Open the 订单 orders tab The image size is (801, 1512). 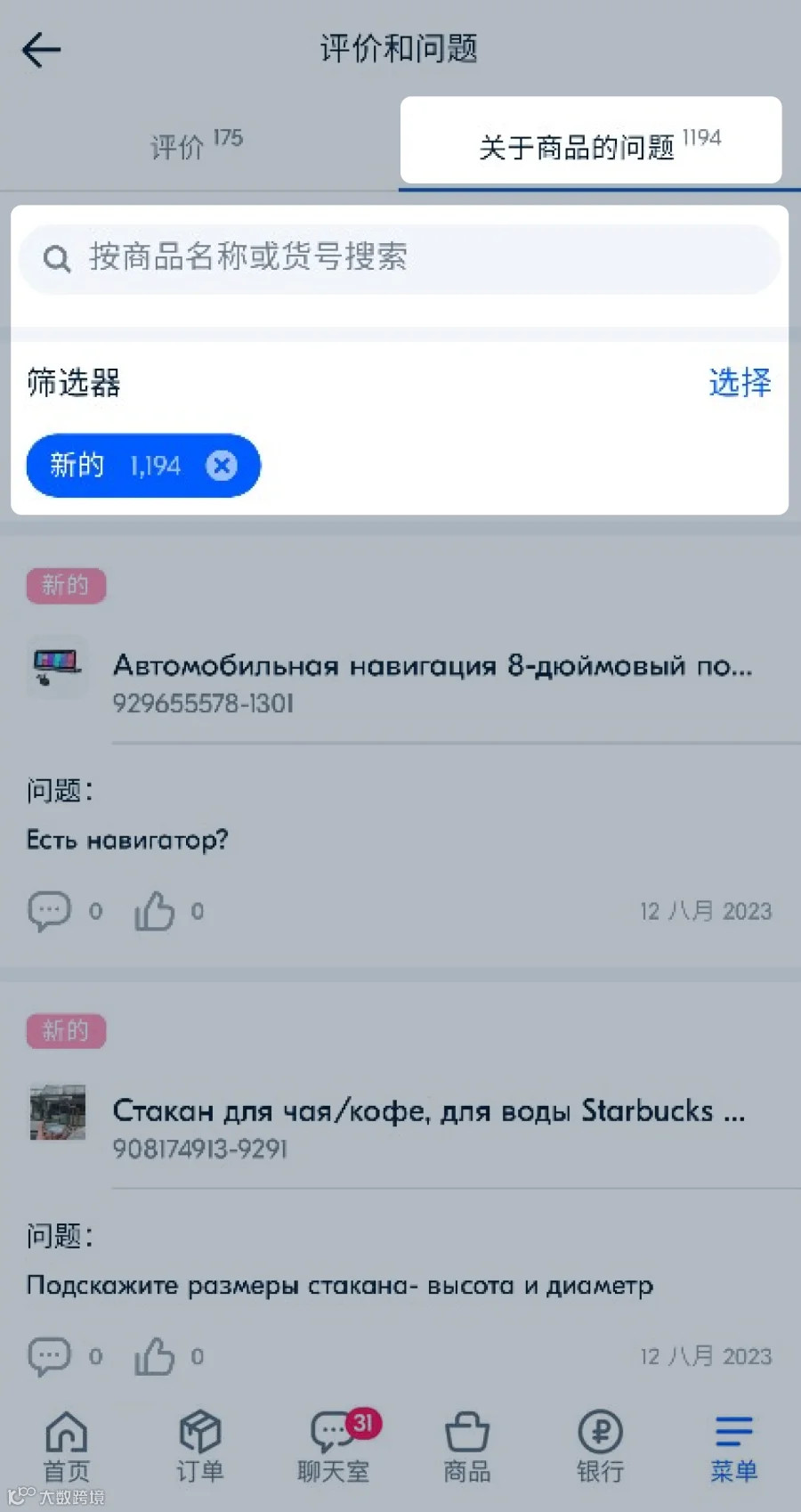pos(200,1446)
